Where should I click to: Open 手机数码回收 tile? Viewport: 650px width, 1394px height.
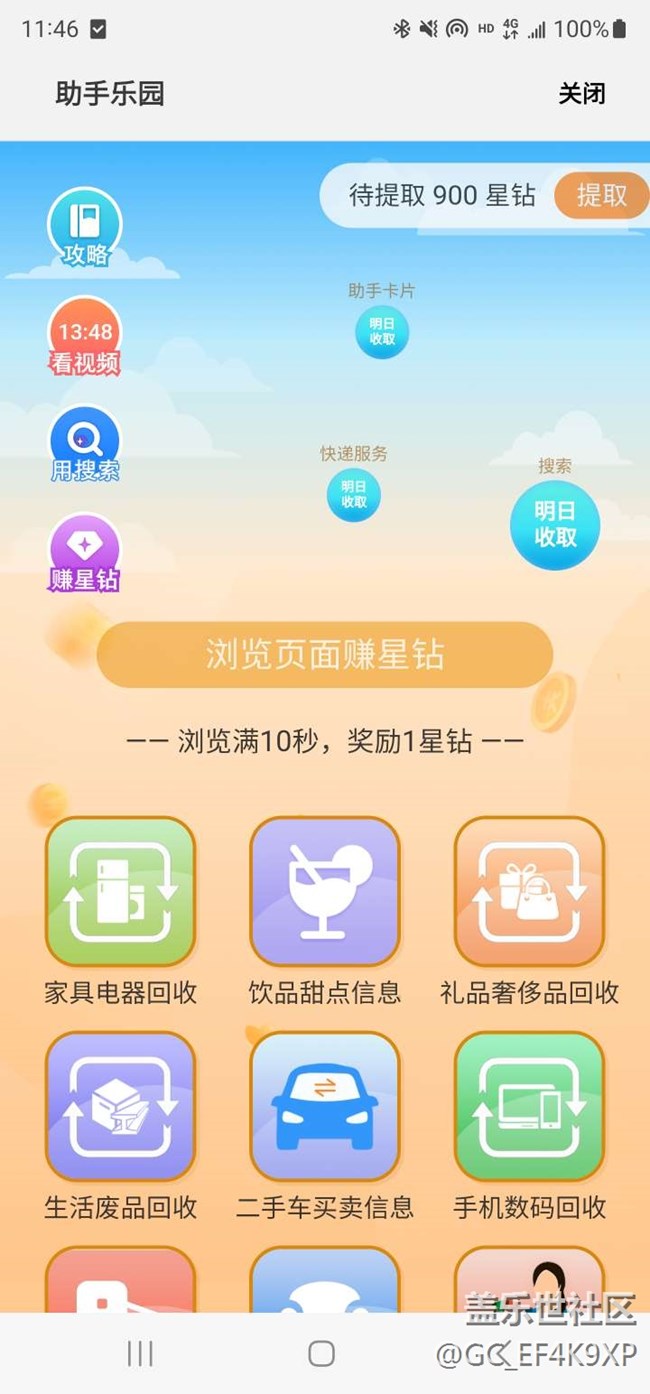pos(529,1107)
